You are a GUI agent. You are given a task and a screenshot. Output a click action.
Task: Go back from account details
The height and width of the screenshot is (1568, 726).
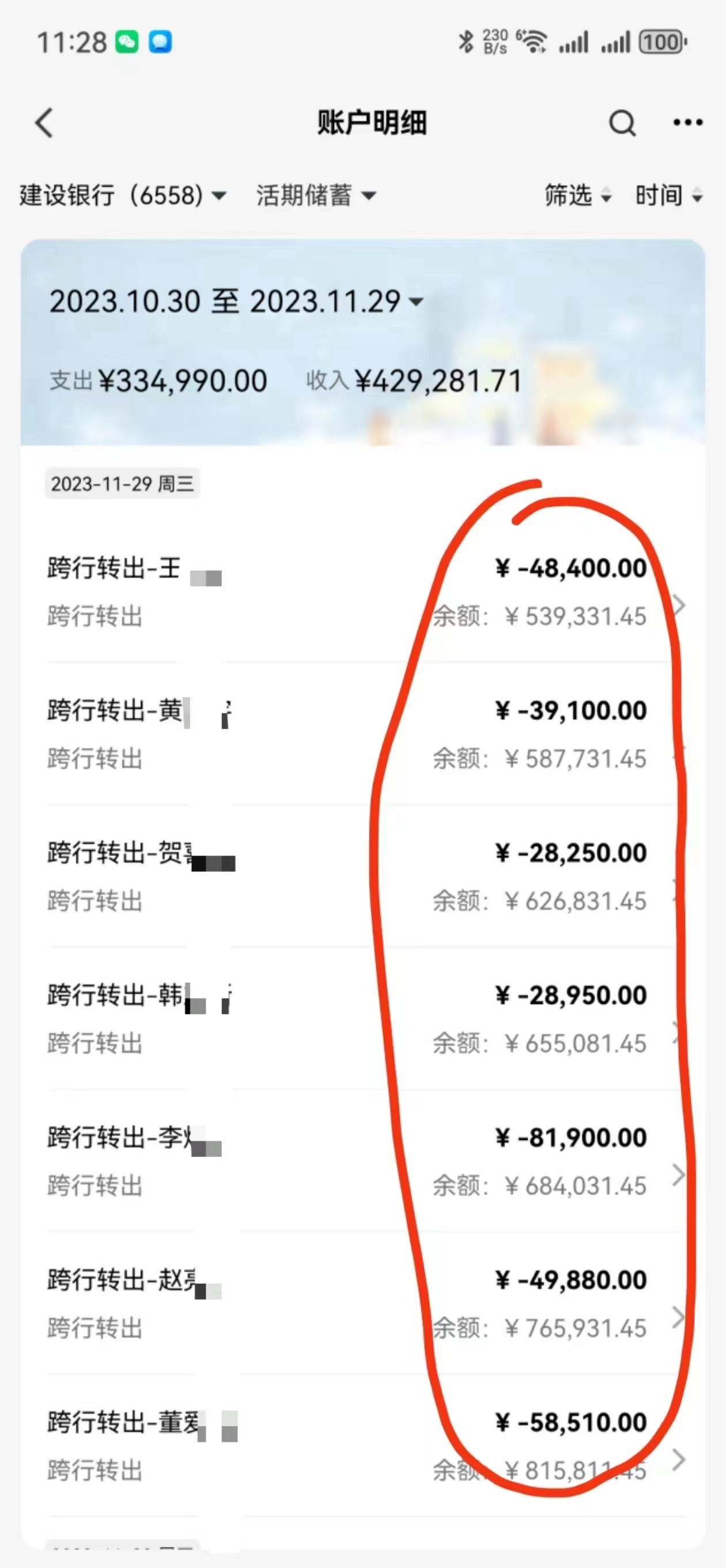click(x=44, y=123)
